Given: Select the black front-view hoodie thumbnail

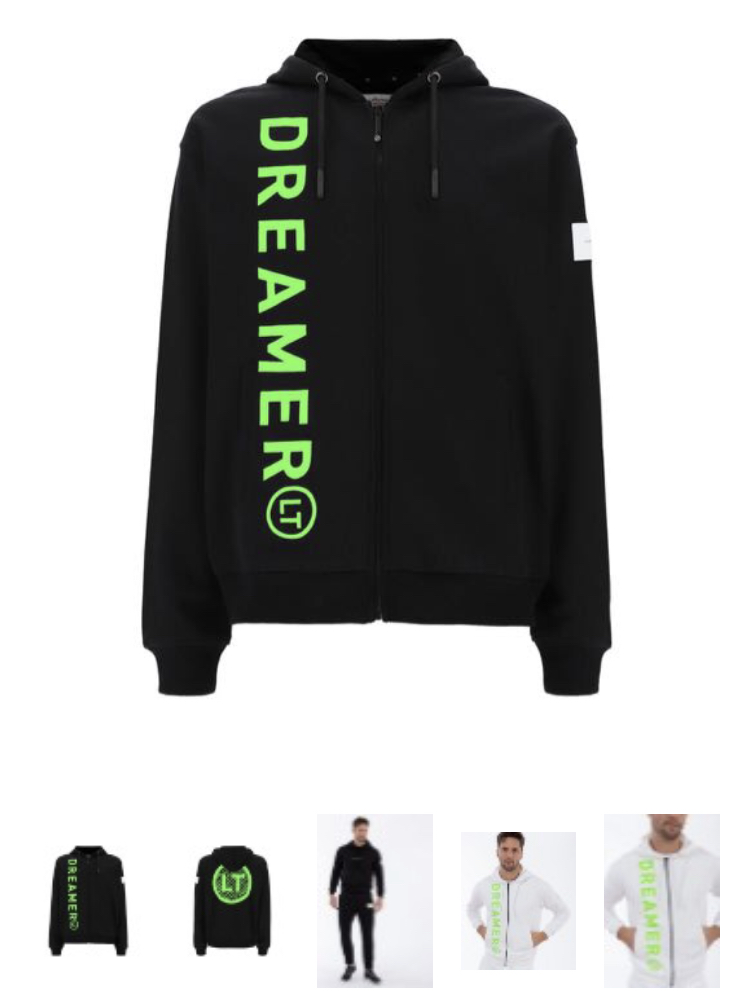Looking at the screenshot, I should [x=87, y=900].
